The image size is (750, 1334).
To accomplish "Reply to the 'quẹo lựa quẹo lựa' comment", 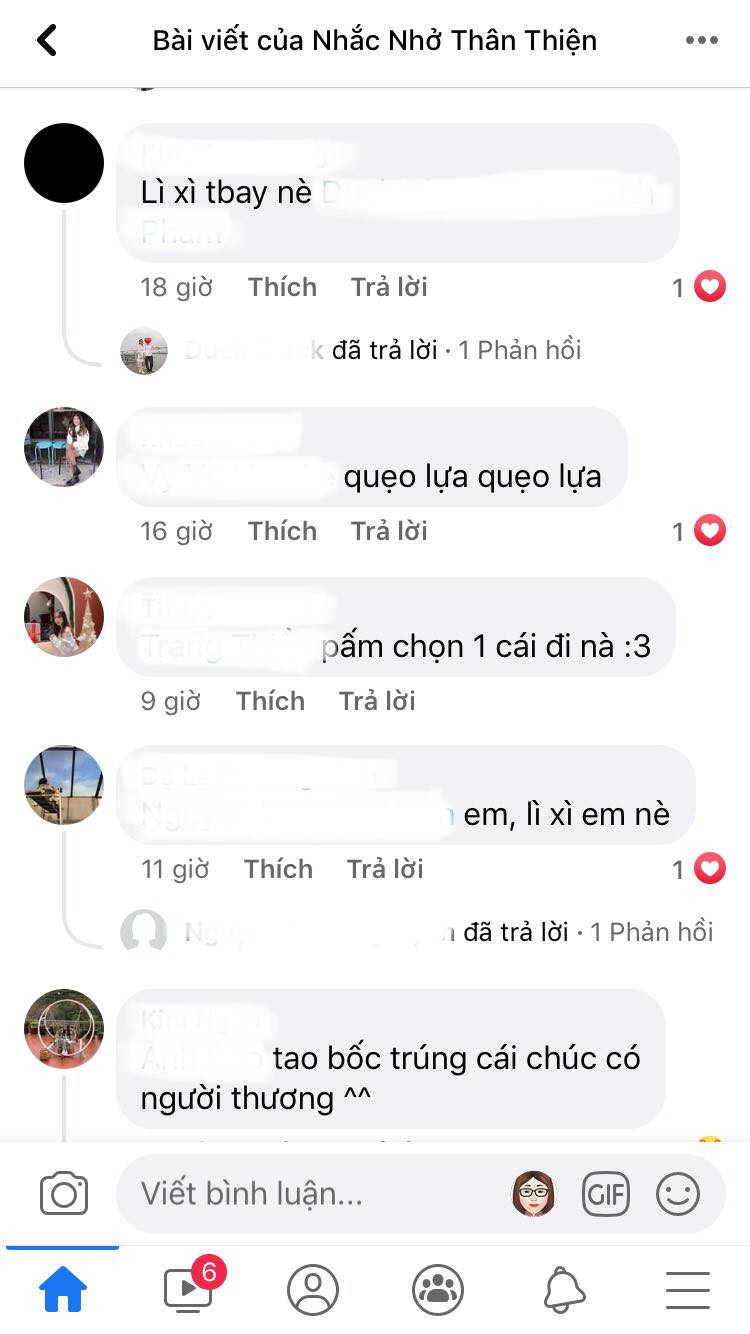I will pyautogui.click(x=388, y=531).
